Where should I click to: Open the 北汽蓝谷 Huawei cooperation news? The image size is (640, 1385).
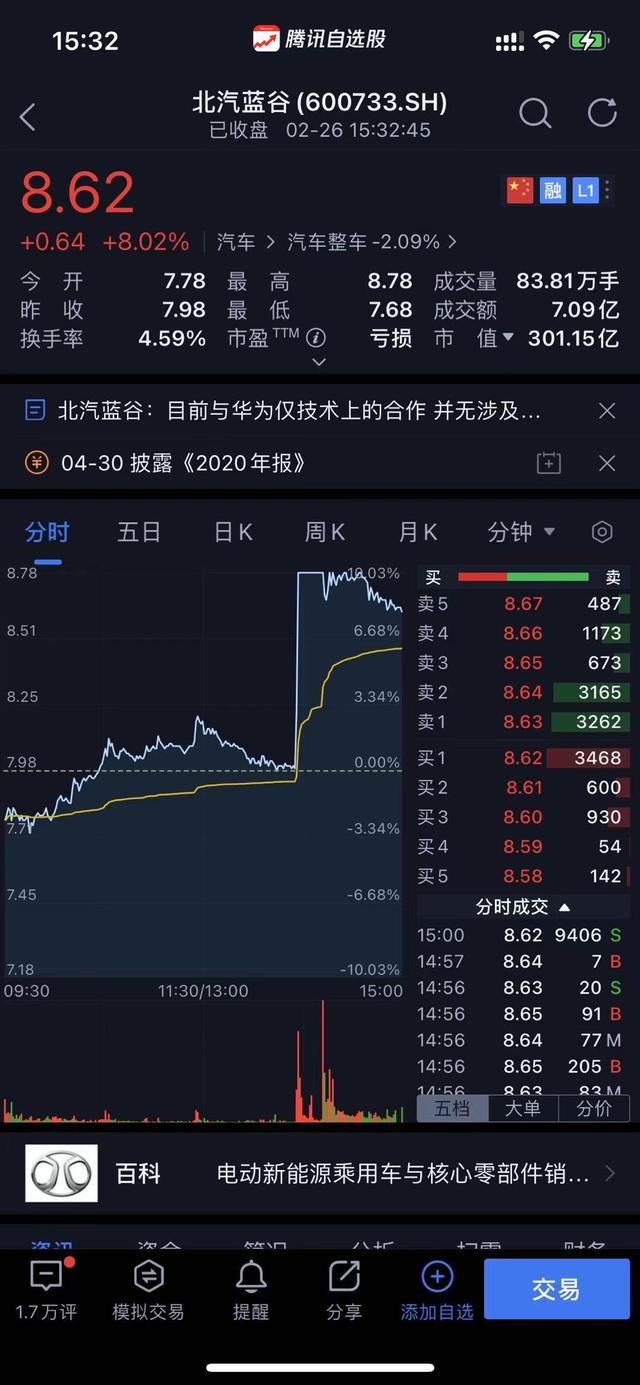click(x=299, y=410)
